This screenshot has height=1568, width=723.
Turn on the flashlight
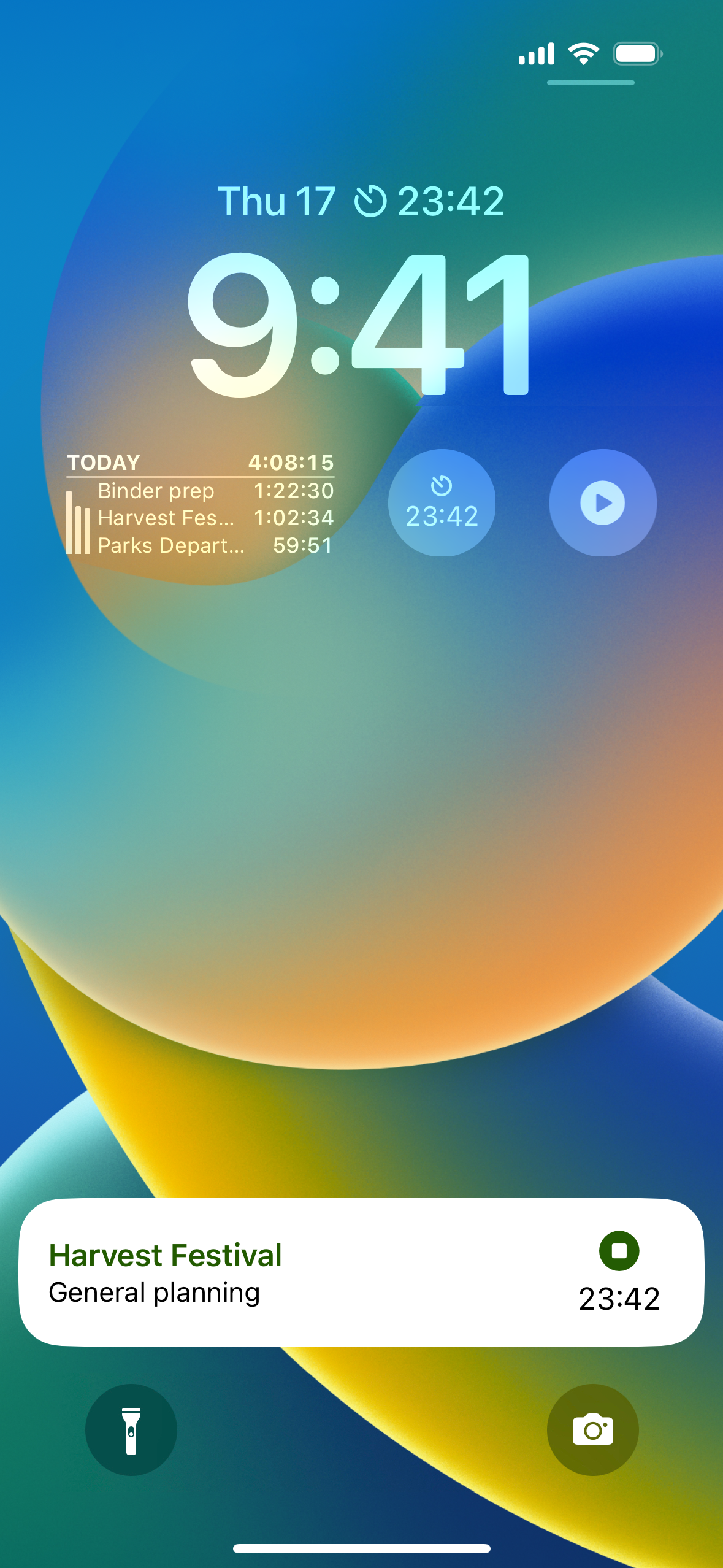[x=131, y=1430]
